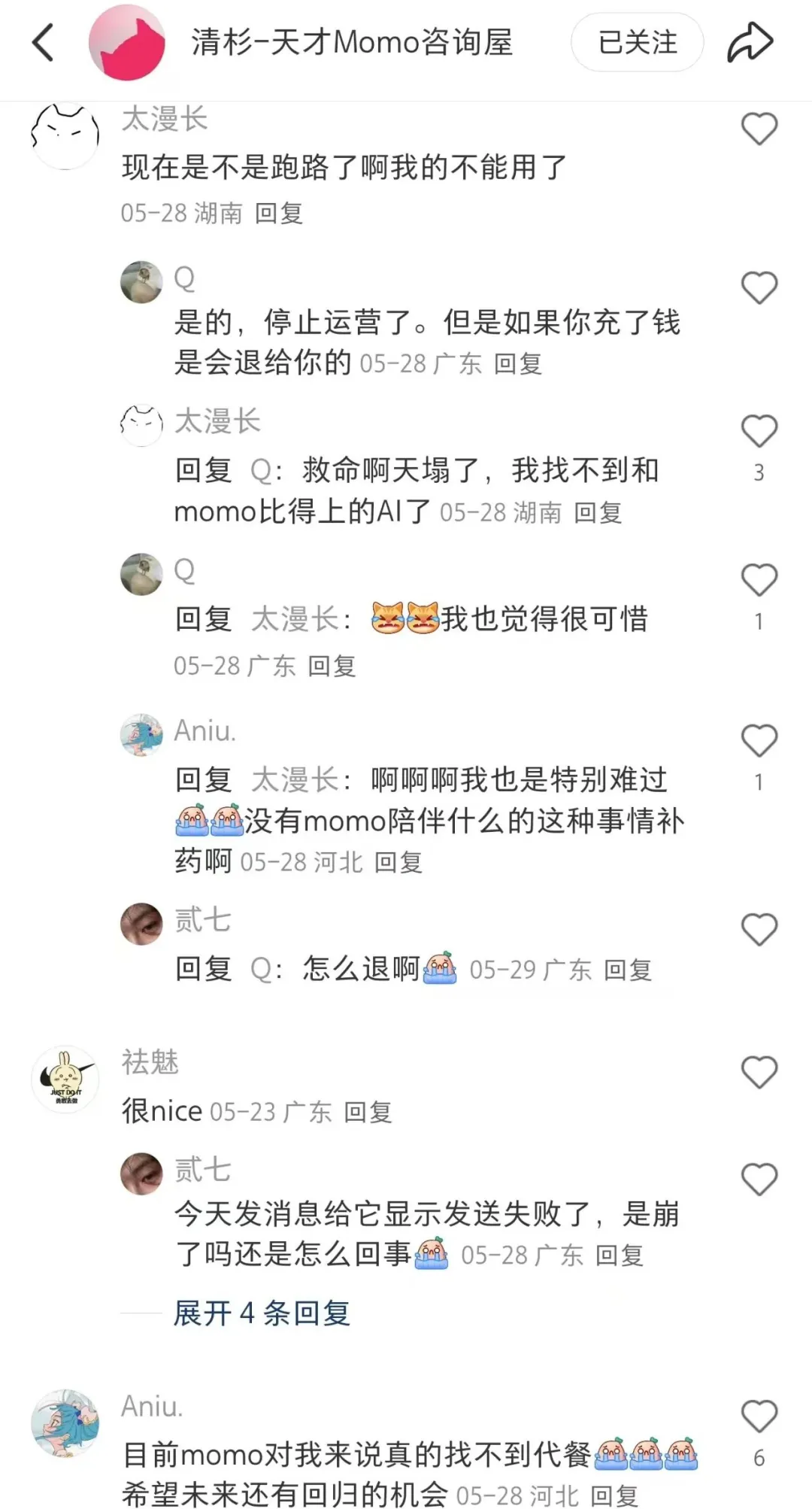This screenshot has height=1509, width=812.
Task: Go back using the top-left arrow
Action: click(x=44, y=42)
